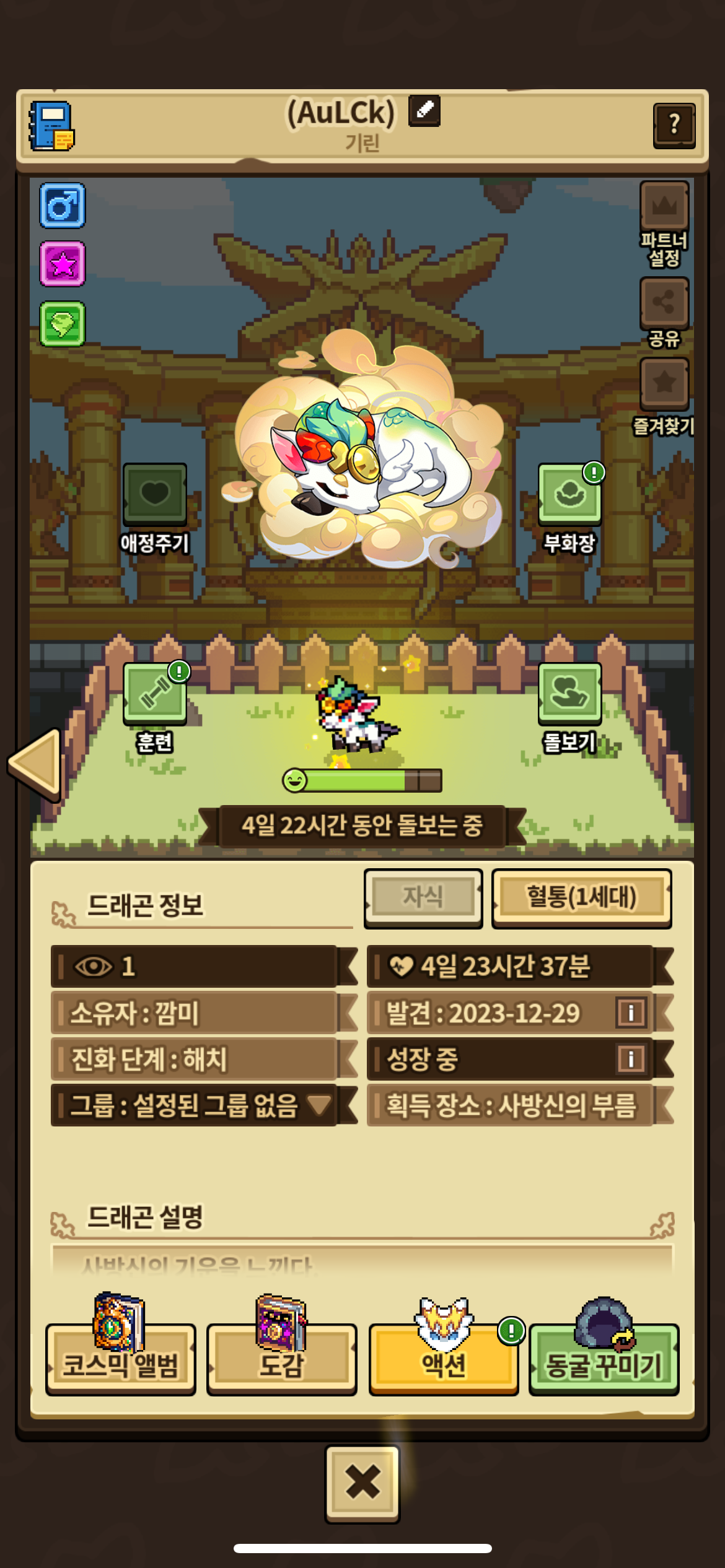Edit the dragon name with pencil icon
This screenshot has width=725, height=1568.
[x=424, y=111]
